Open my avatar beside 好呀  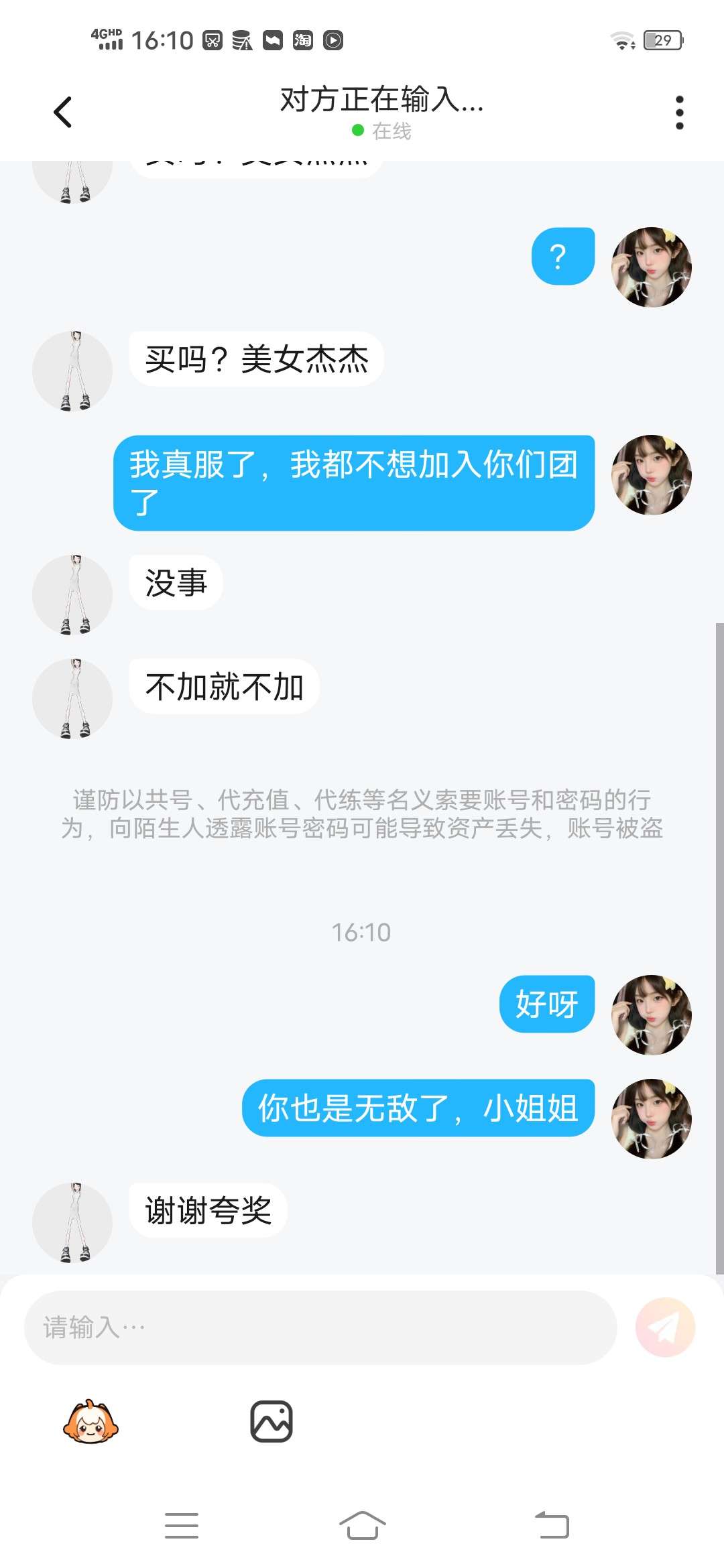(651, 1015)
